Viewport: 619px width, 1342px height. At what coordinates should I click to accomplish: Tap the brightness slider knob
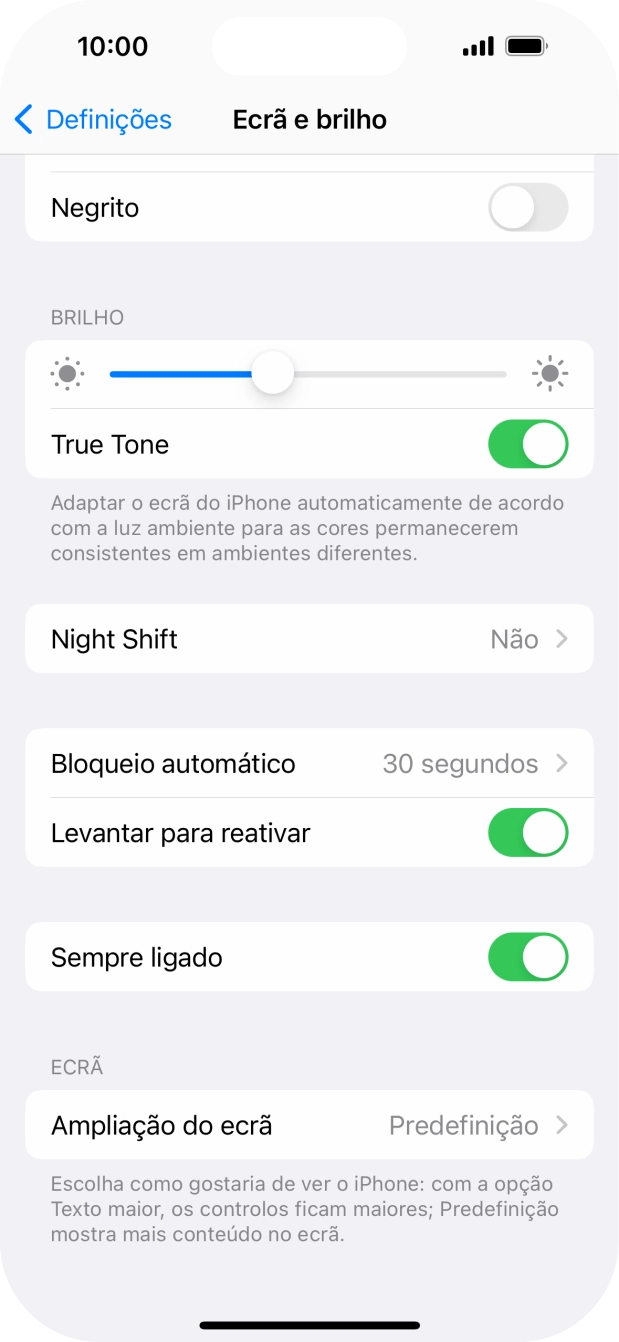(x=272, y=374)
